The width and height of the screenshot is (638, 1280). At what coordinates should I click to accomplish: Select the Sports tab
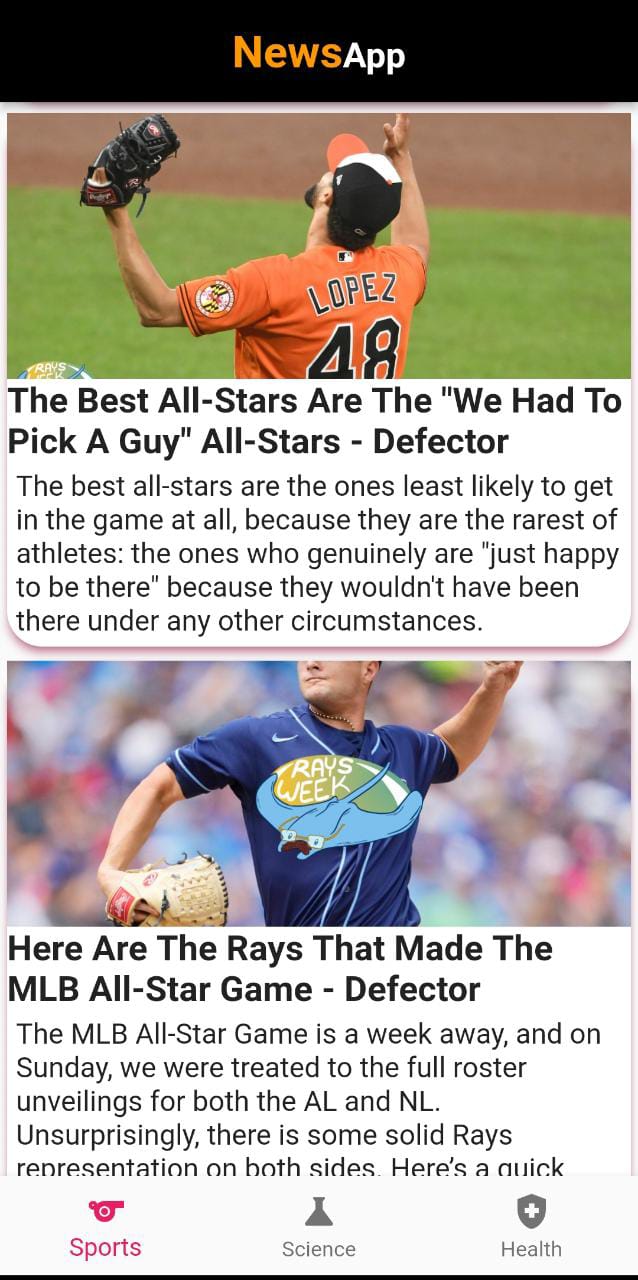coord(106,1229)
